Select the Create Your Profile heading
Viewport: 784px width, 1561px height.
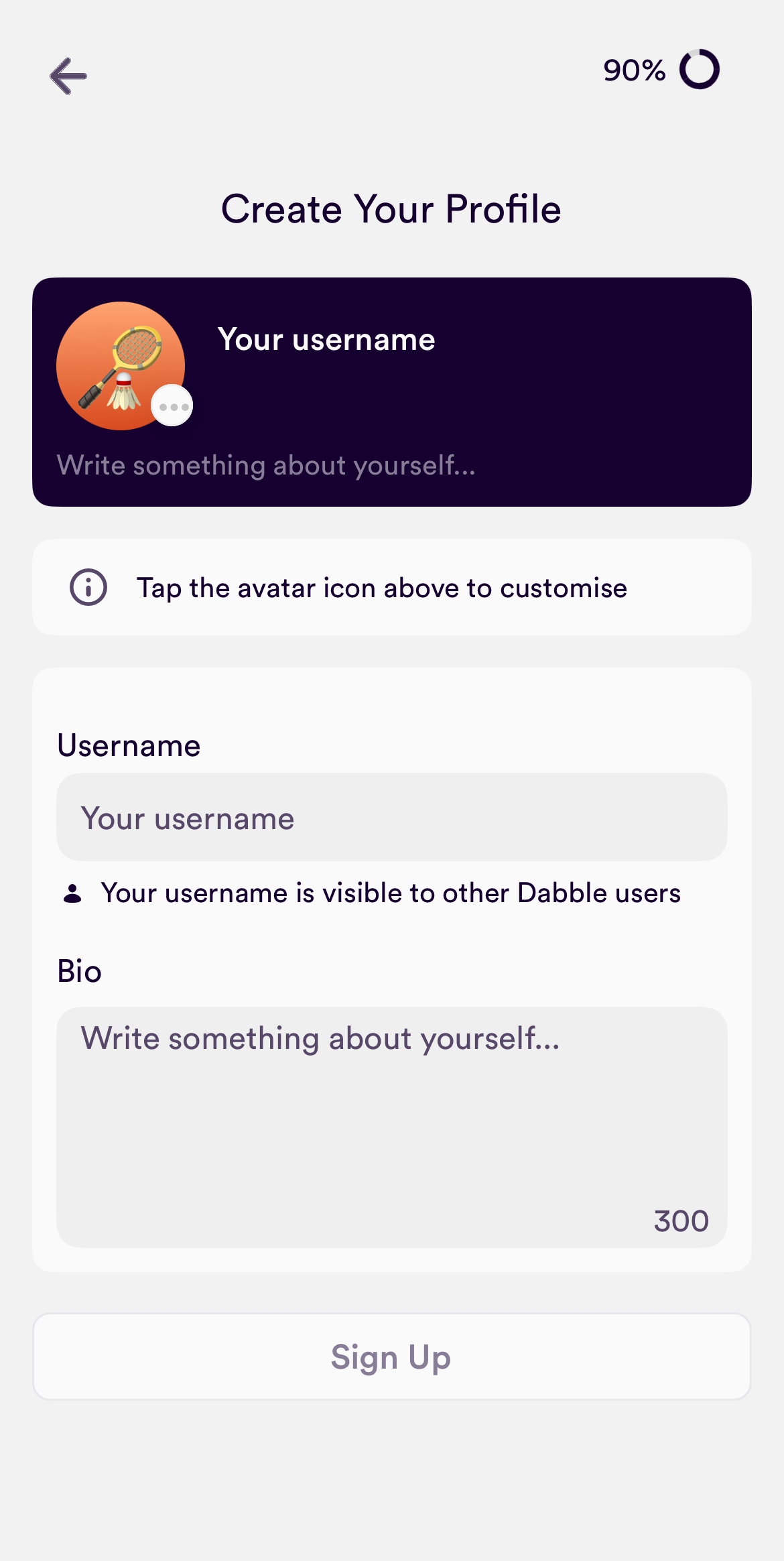(x=392, y=208)
